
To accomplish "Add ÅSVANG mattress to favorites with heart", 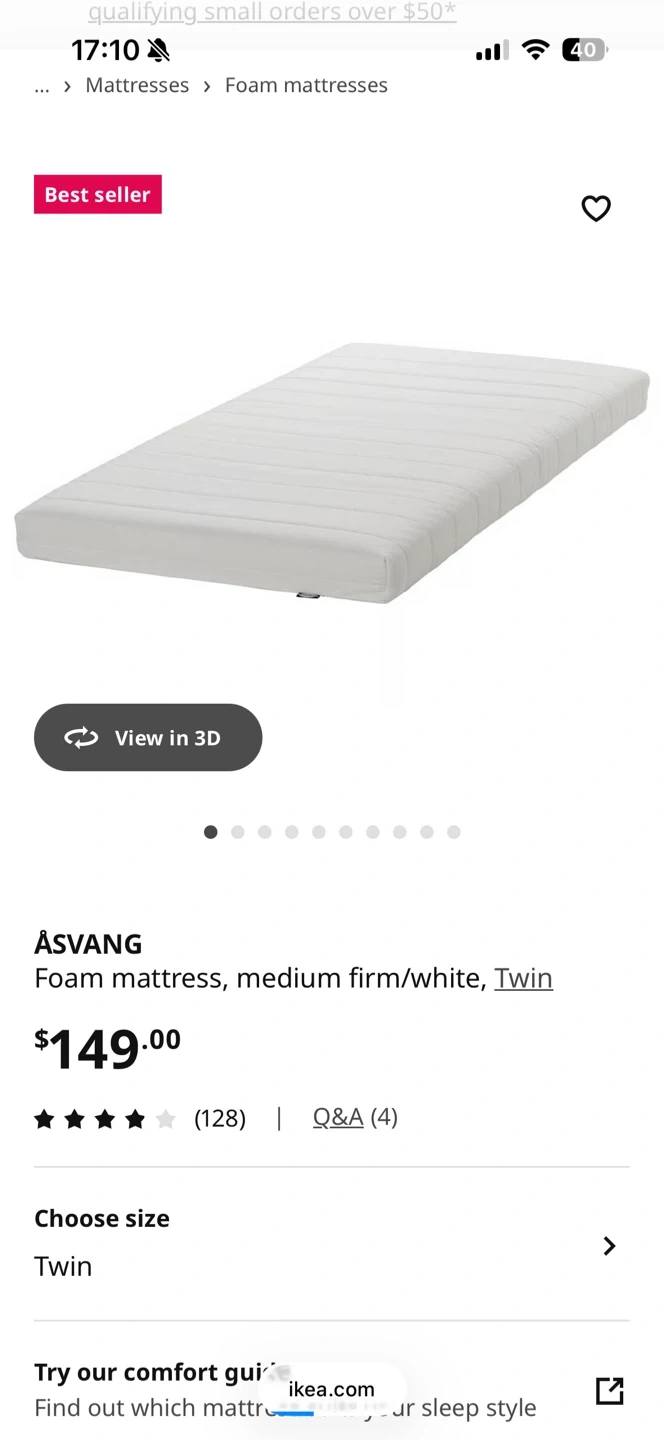I will [x=596, y=208].
